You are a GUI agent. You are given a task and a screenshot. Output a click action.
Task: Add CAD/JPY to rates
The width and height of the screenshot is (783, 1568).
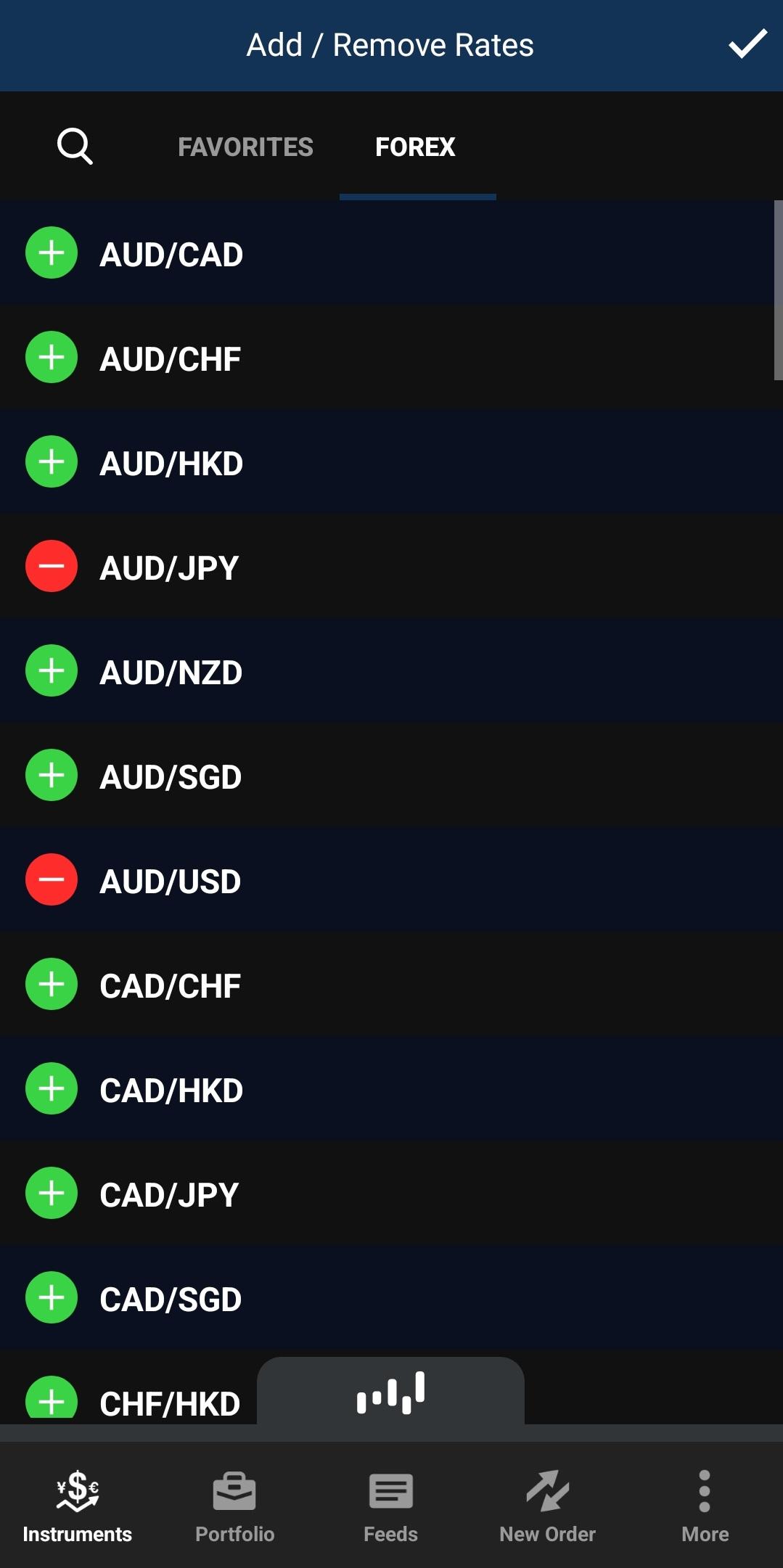52,1194
